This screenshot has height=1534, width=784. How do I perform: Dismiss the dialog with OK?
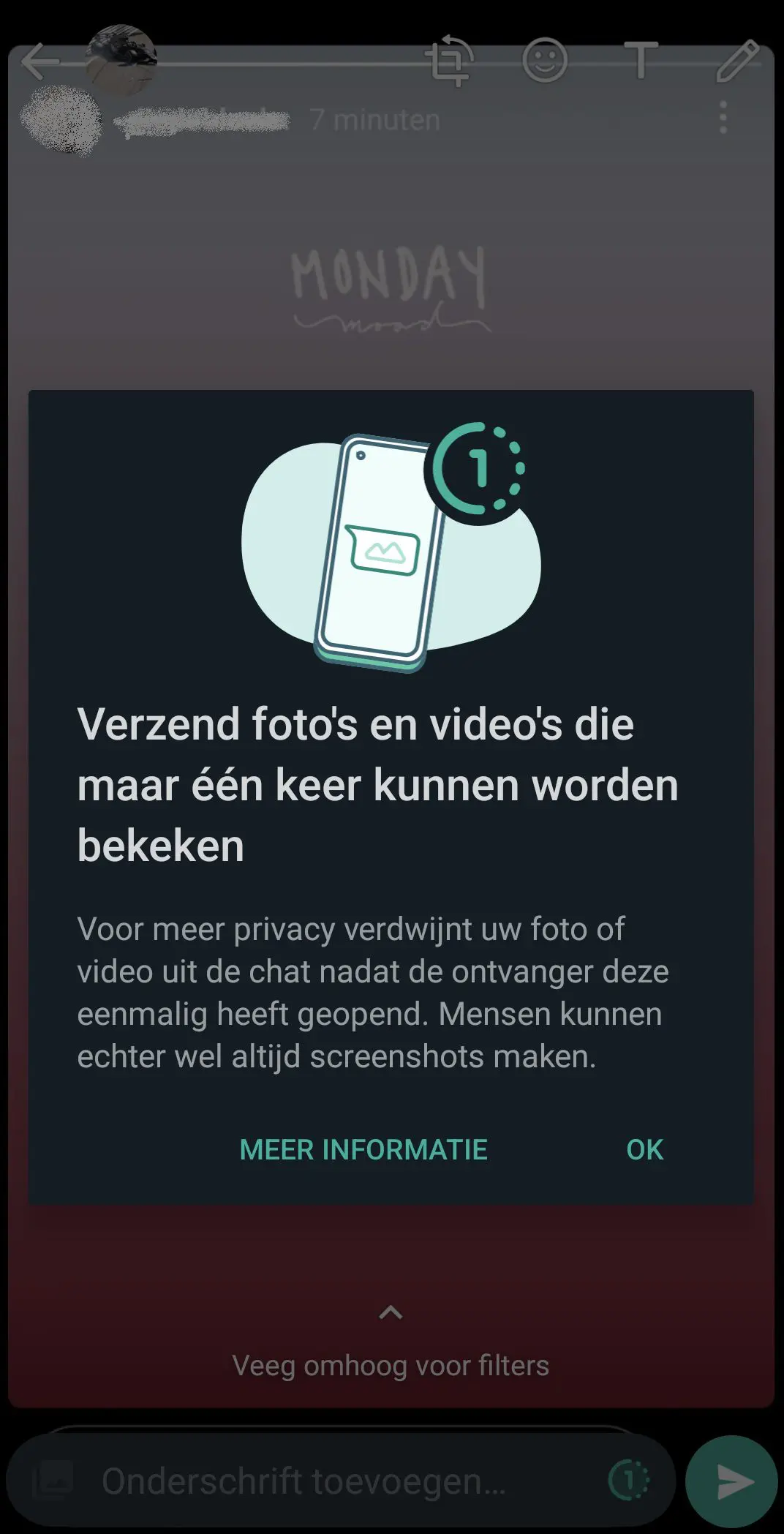644,1150
